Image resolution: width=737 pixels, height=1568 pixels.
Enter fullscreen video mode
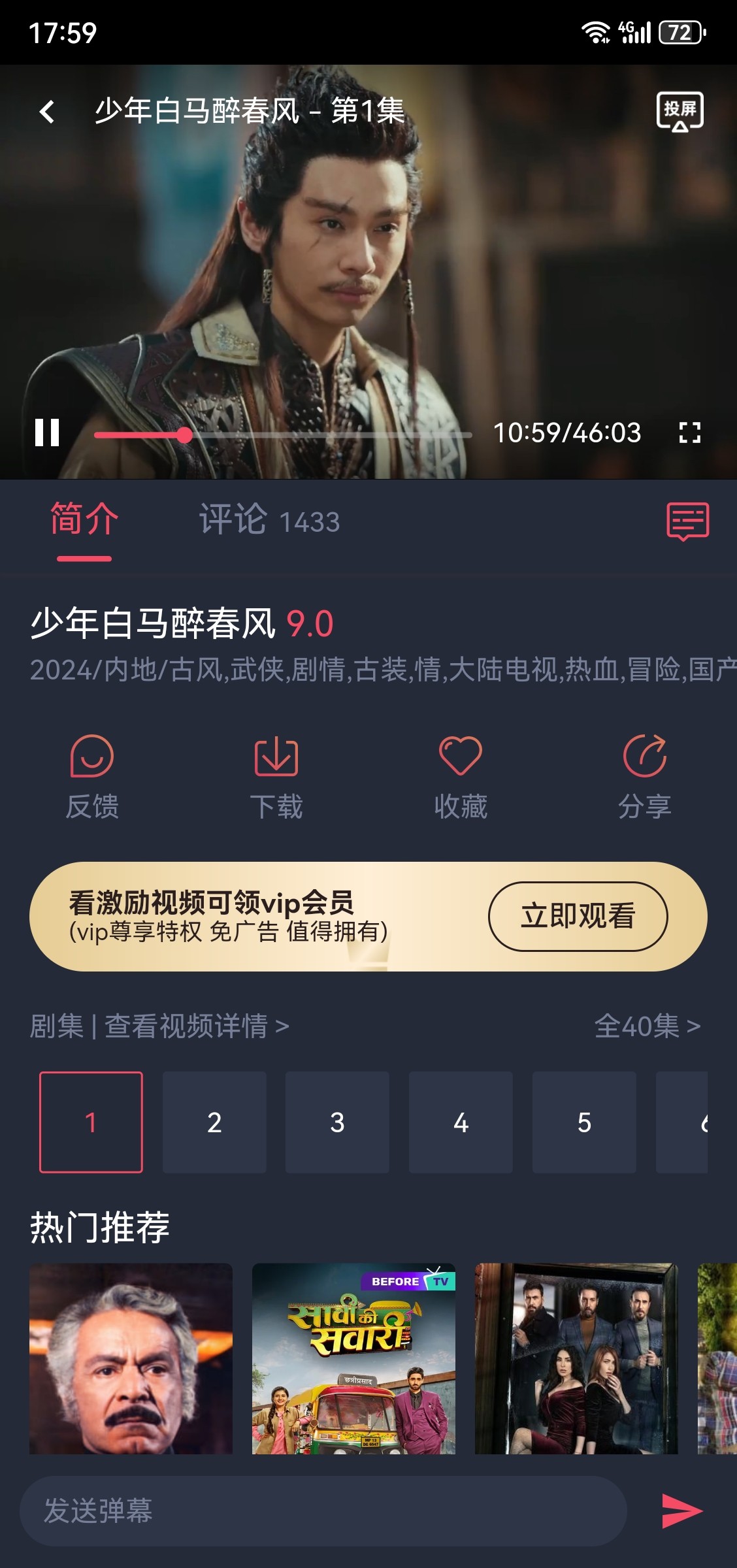(689, 433)
